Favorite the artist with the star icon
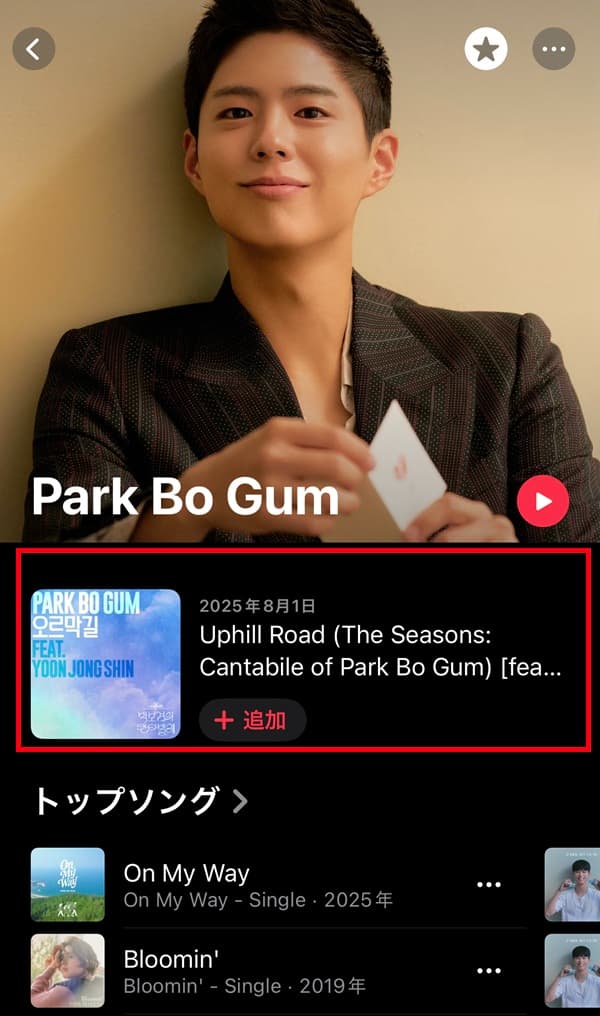This screenshot has height=1016, width=600. coord(486,49)
